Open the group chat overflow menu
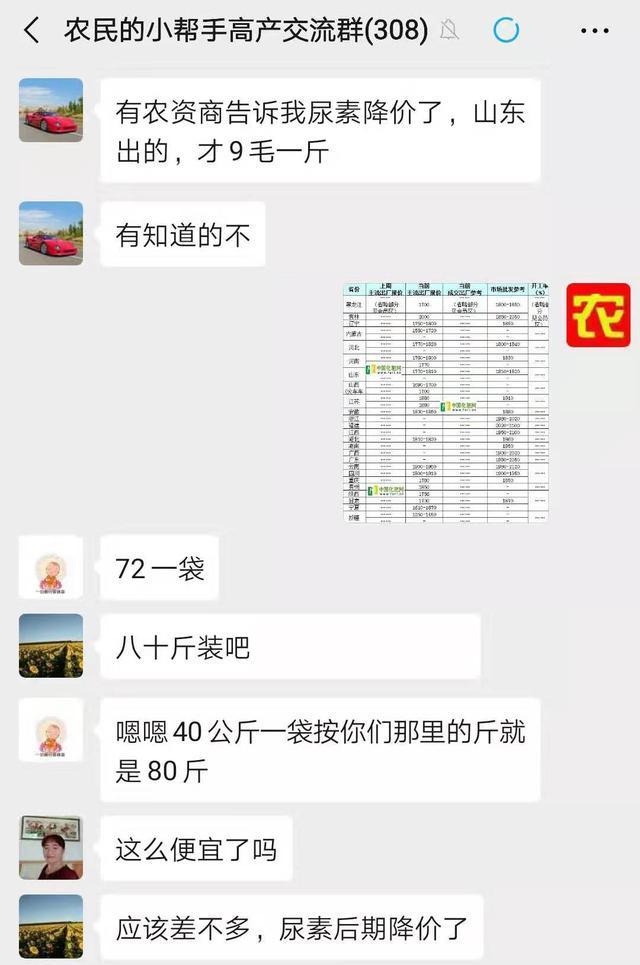 (594, 31)
